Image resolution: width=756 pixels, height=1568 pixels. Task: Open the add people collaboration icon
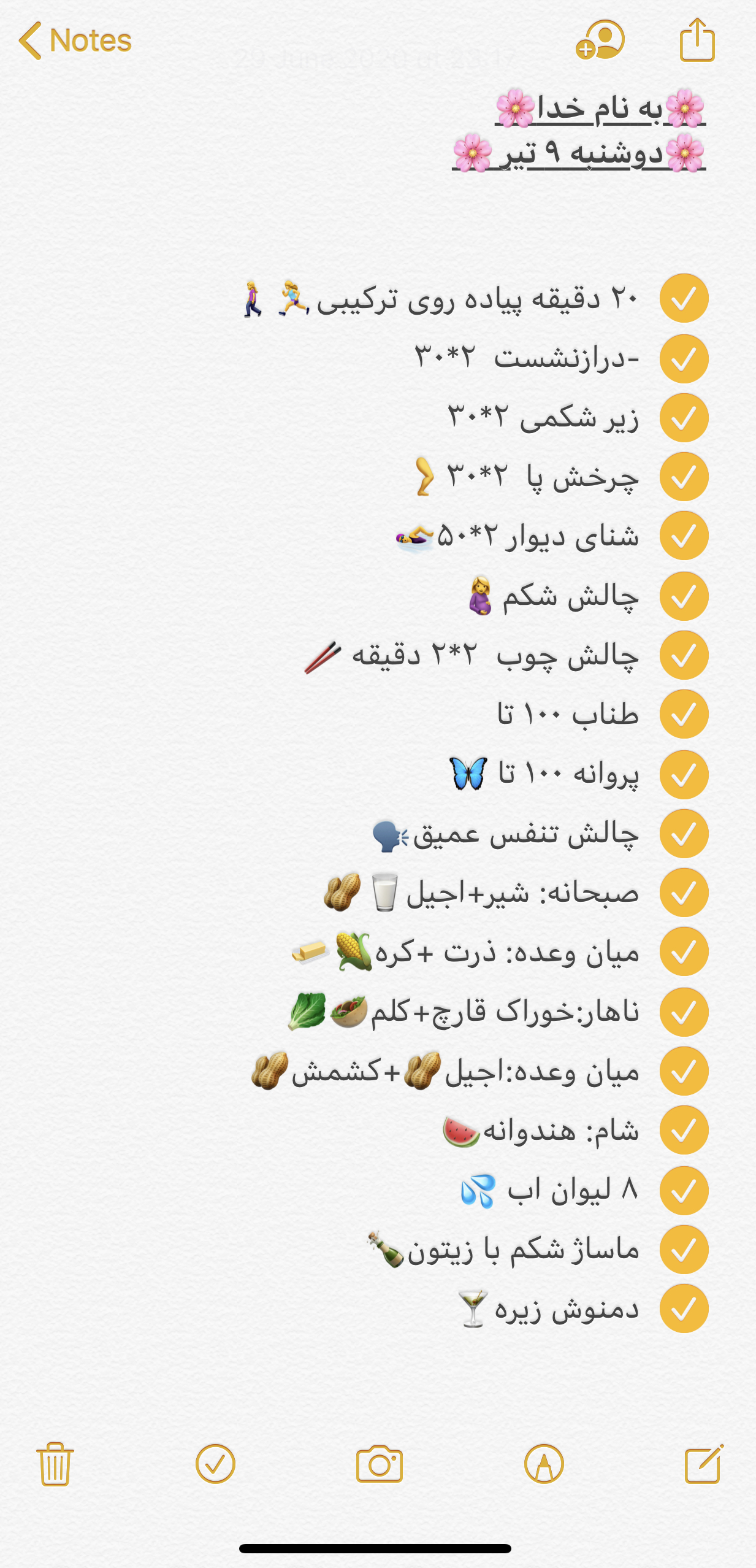click(600, 40)
